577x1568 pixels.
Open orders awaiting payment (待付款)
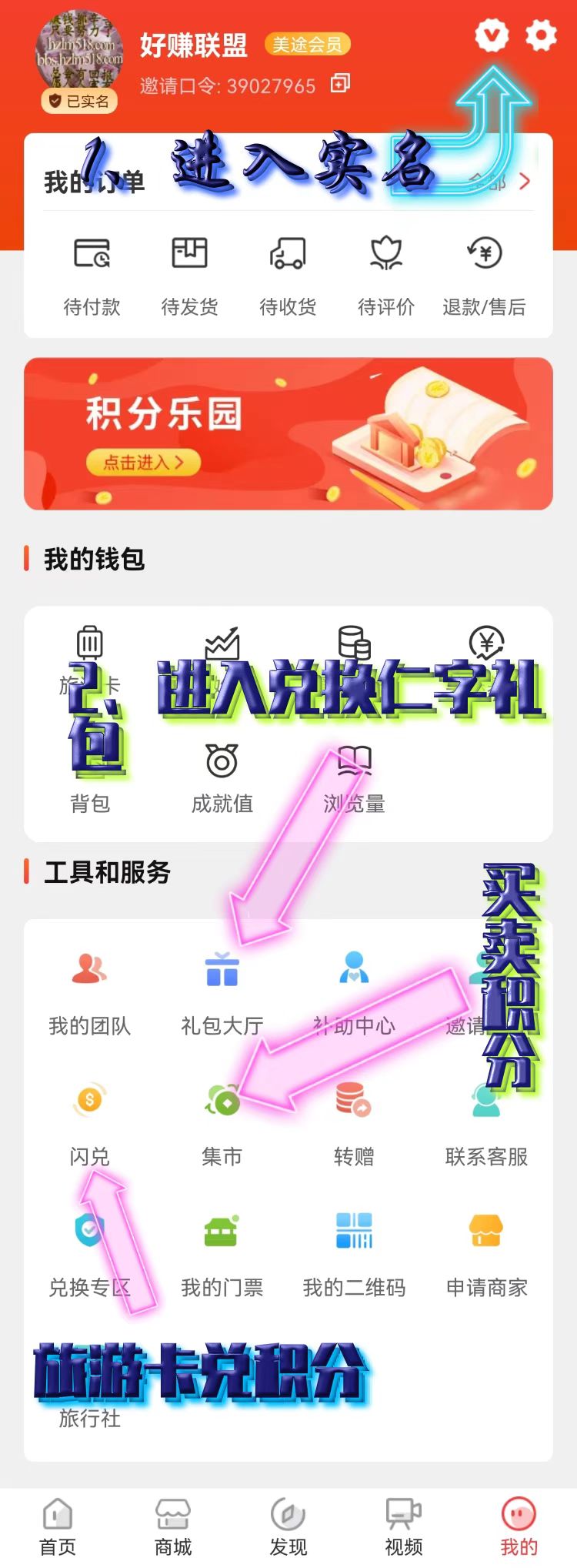(92, 272)
